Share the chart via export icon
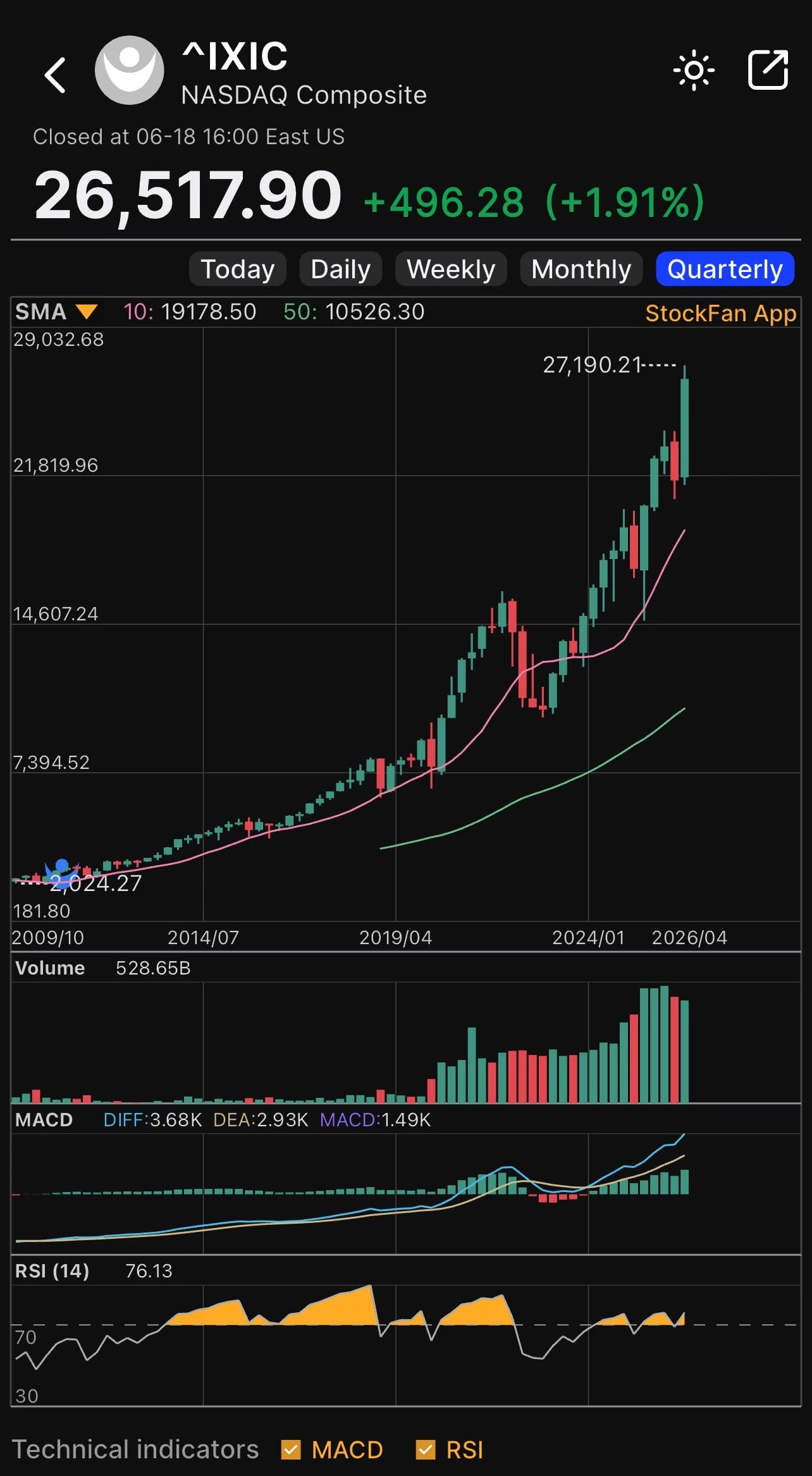Viewport: 812px width, 1476px height. pos(768,70)
